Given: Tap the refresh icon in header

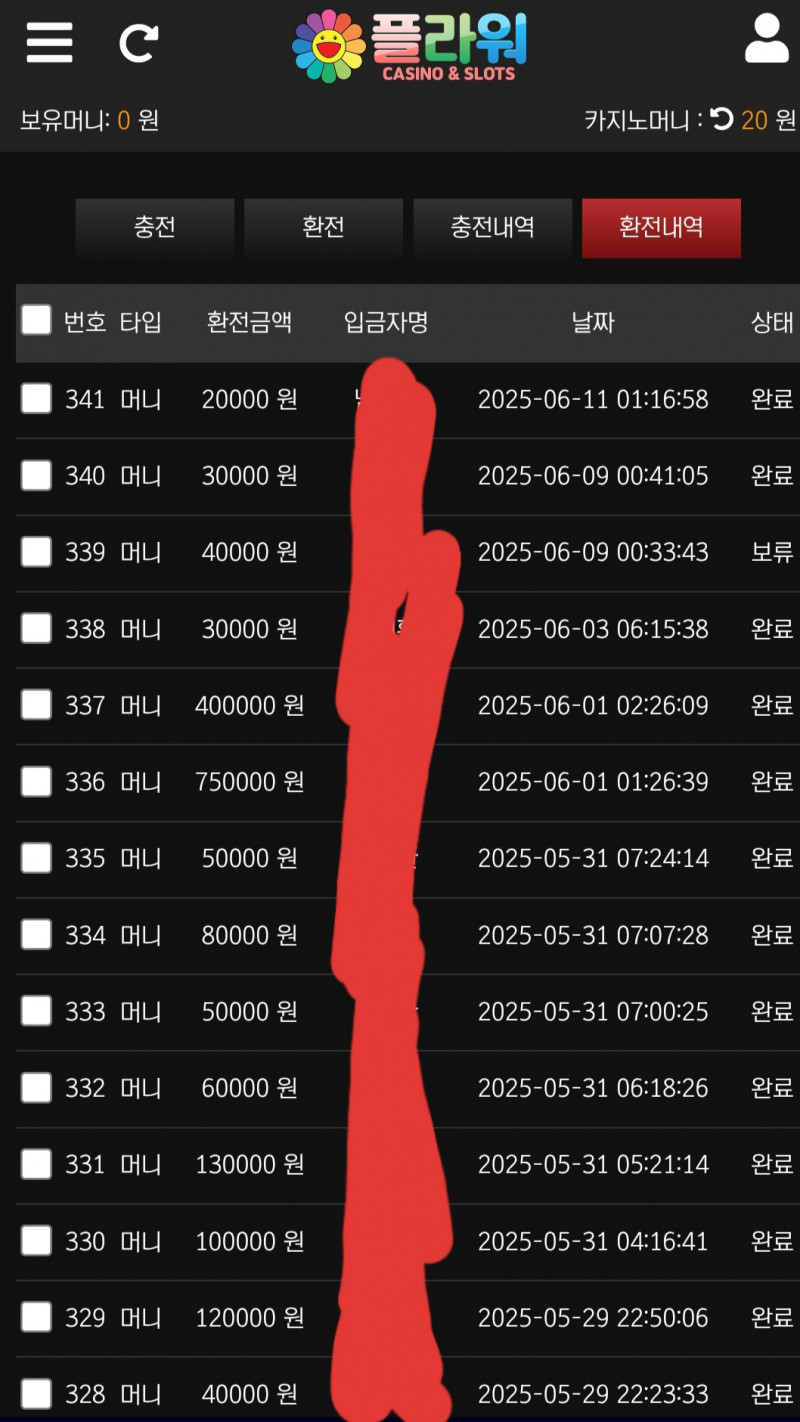Looking at the screenshot, I should coord(138,43).
